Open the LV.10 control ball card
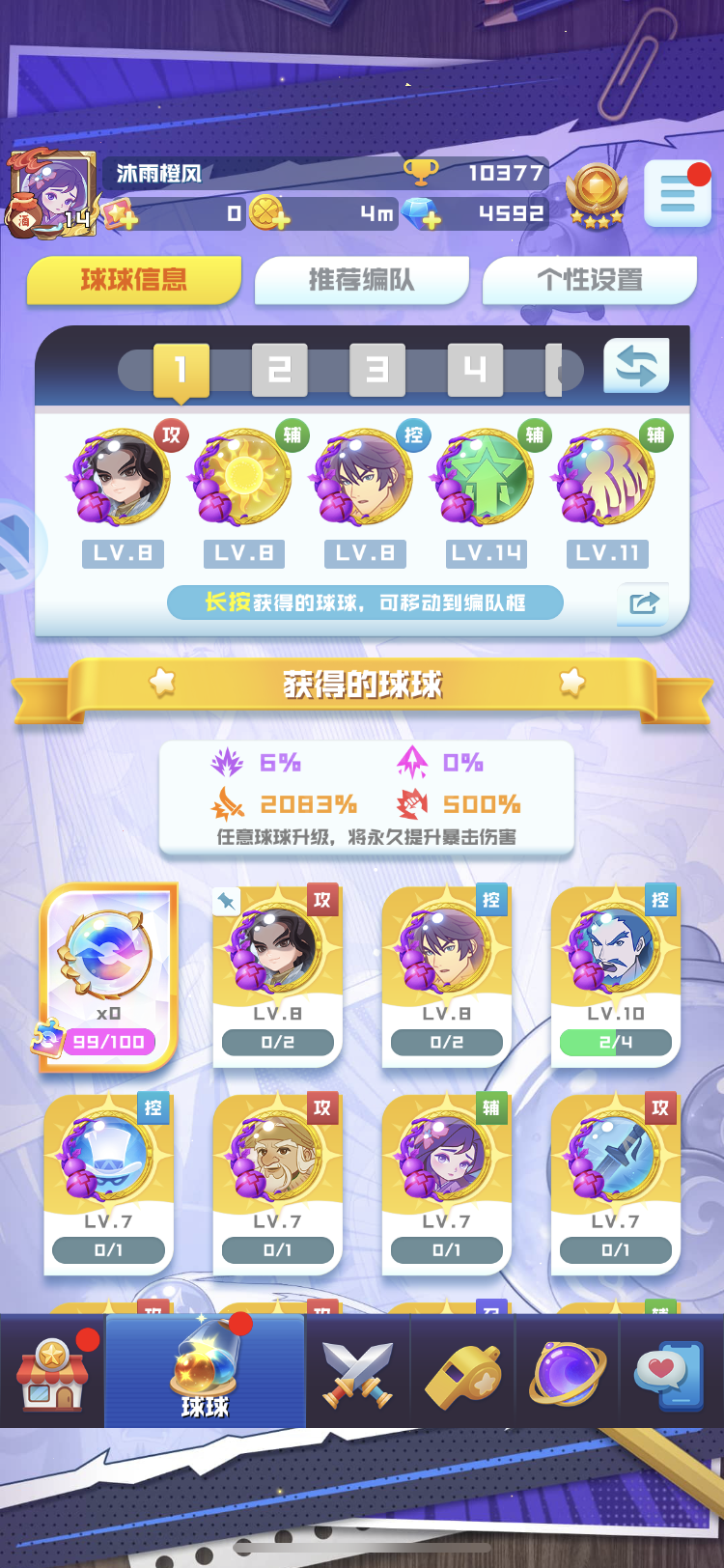724x1568 pixels. (616, 977)
